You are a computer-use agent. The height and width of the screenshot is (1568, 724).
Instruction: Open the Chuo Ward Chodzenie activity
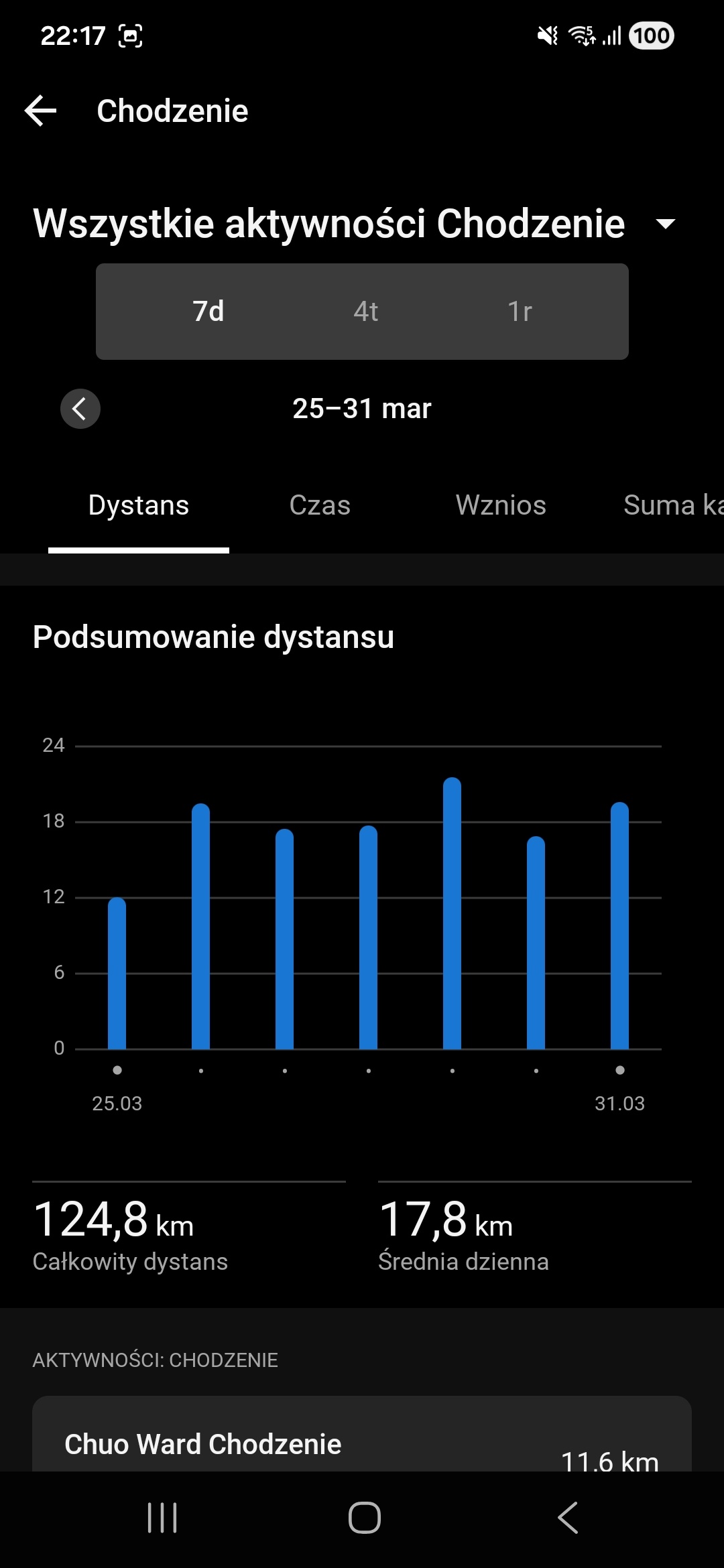362,1441
